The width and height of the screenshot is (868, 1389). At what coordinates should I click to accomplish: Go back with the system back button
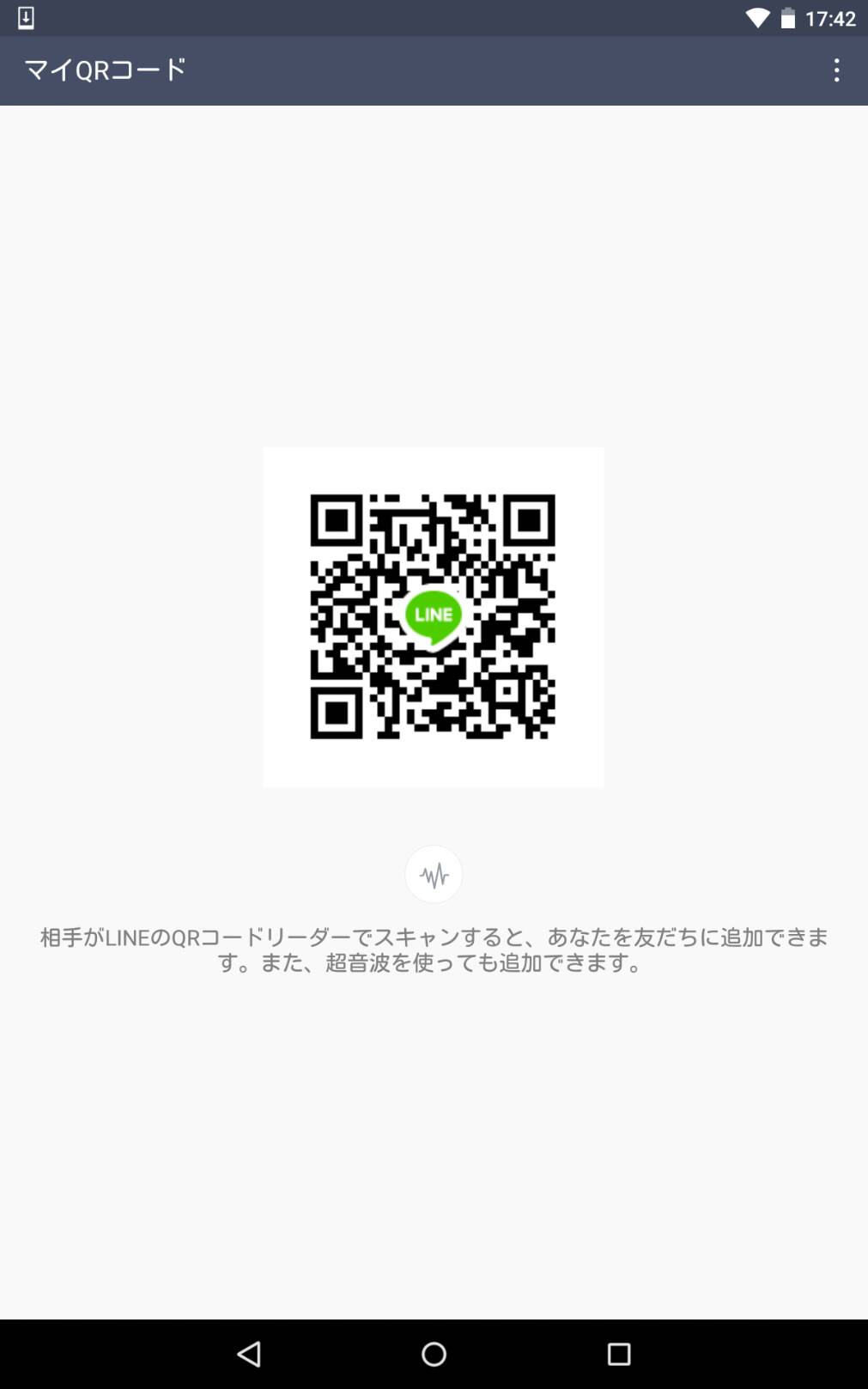click(x=249, y=1354)
